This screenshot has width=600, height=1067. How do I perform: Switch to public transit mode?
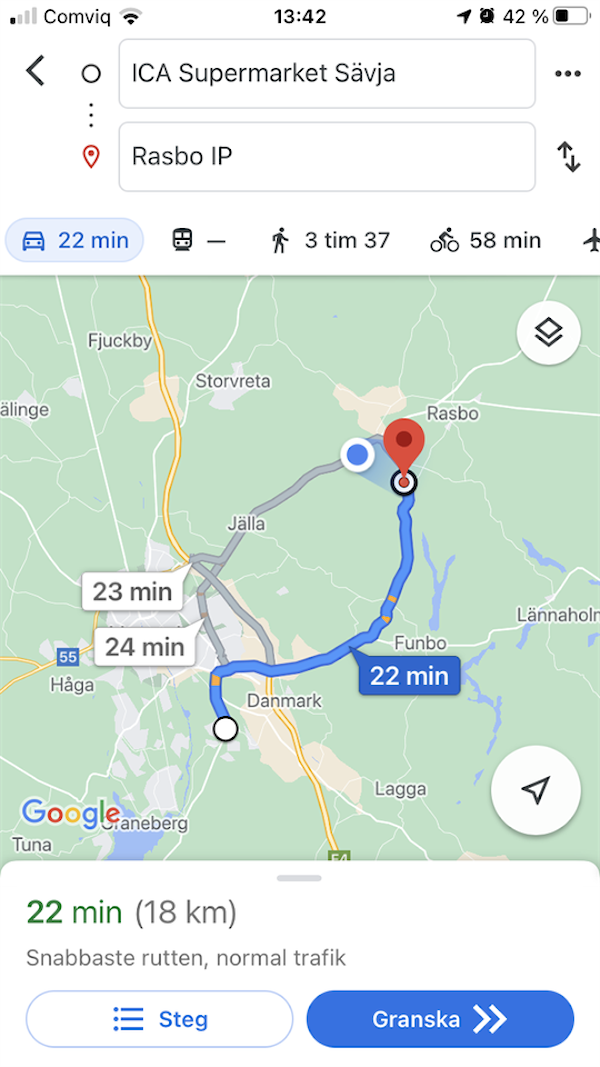[x=198, y=240]
